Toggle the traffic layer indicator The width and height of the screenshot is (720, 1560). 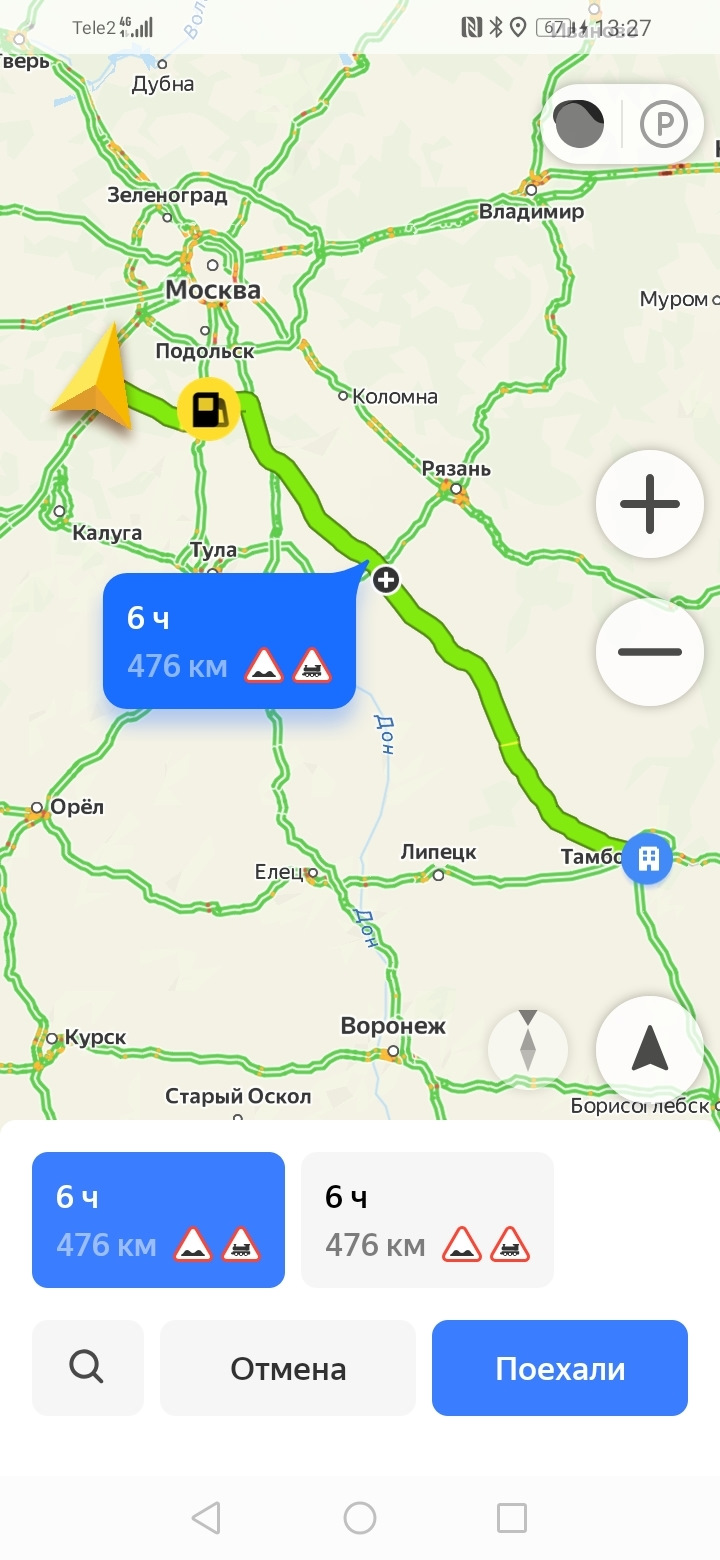tap(579, 125)
